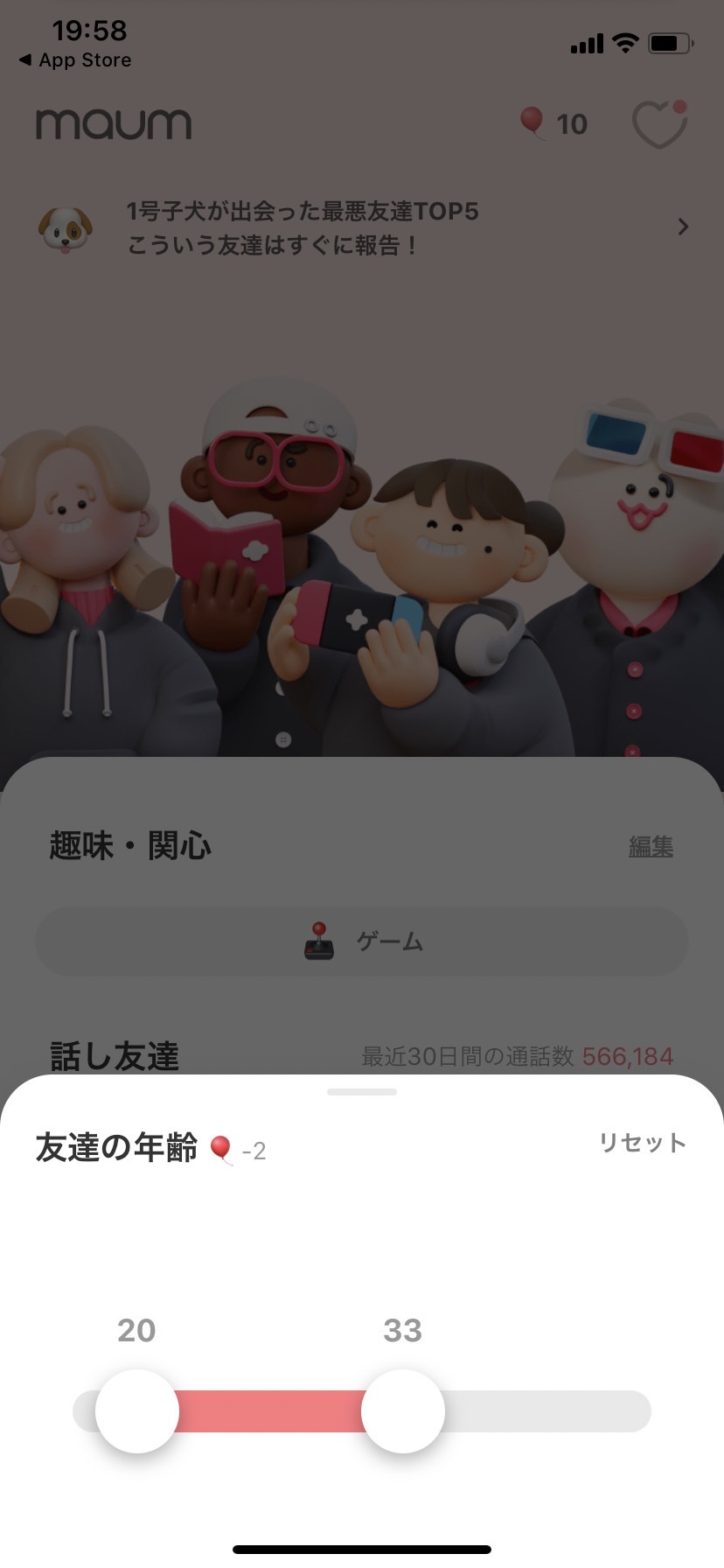Tap the リセット reset button
Image resolution: width=724 pixels, height=1568 pixels.
point(642,1143)
